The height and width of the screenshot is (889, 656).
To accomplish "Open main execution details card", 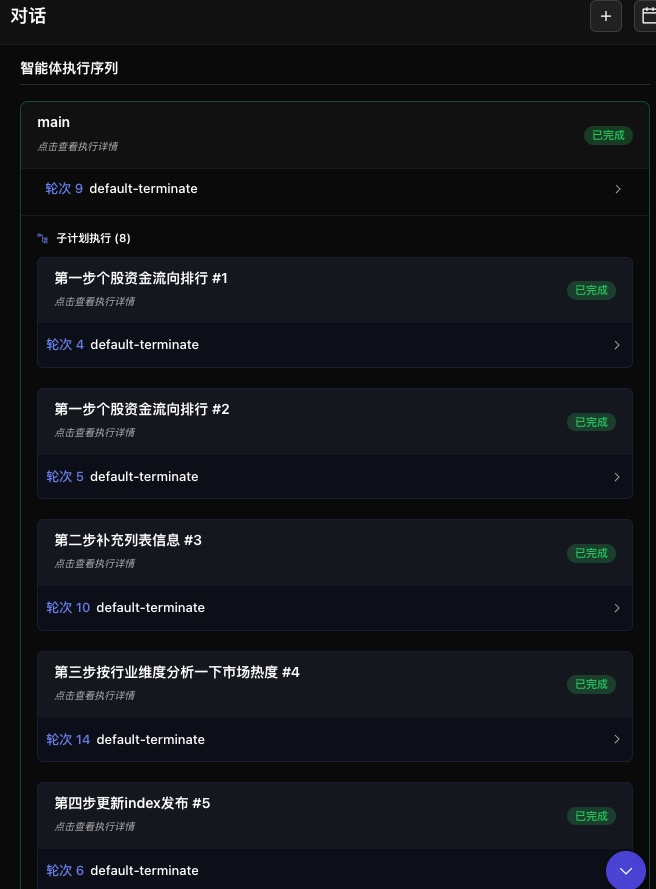I will click(x=300, y=134).
